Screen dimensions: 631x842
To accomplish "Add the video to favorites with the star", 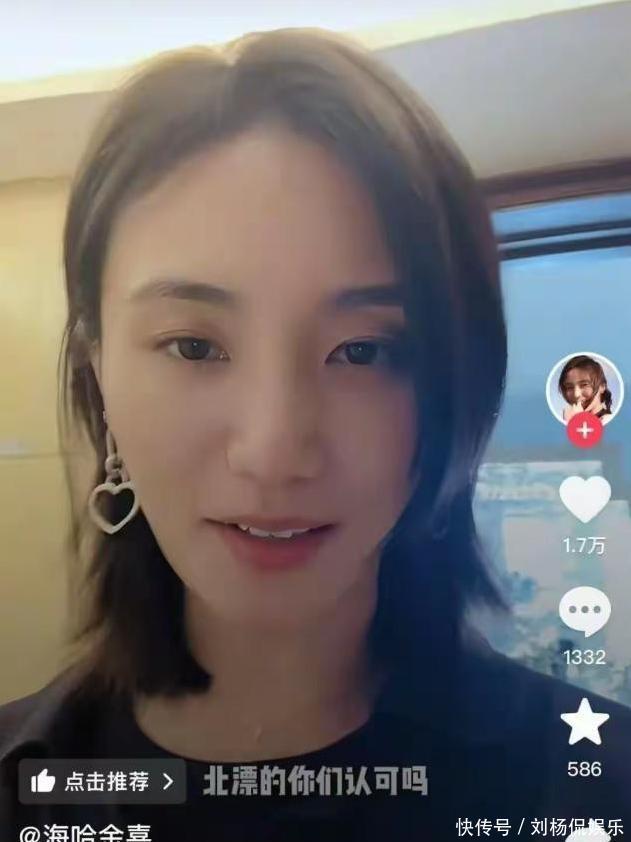I will (x=584, y=722).
